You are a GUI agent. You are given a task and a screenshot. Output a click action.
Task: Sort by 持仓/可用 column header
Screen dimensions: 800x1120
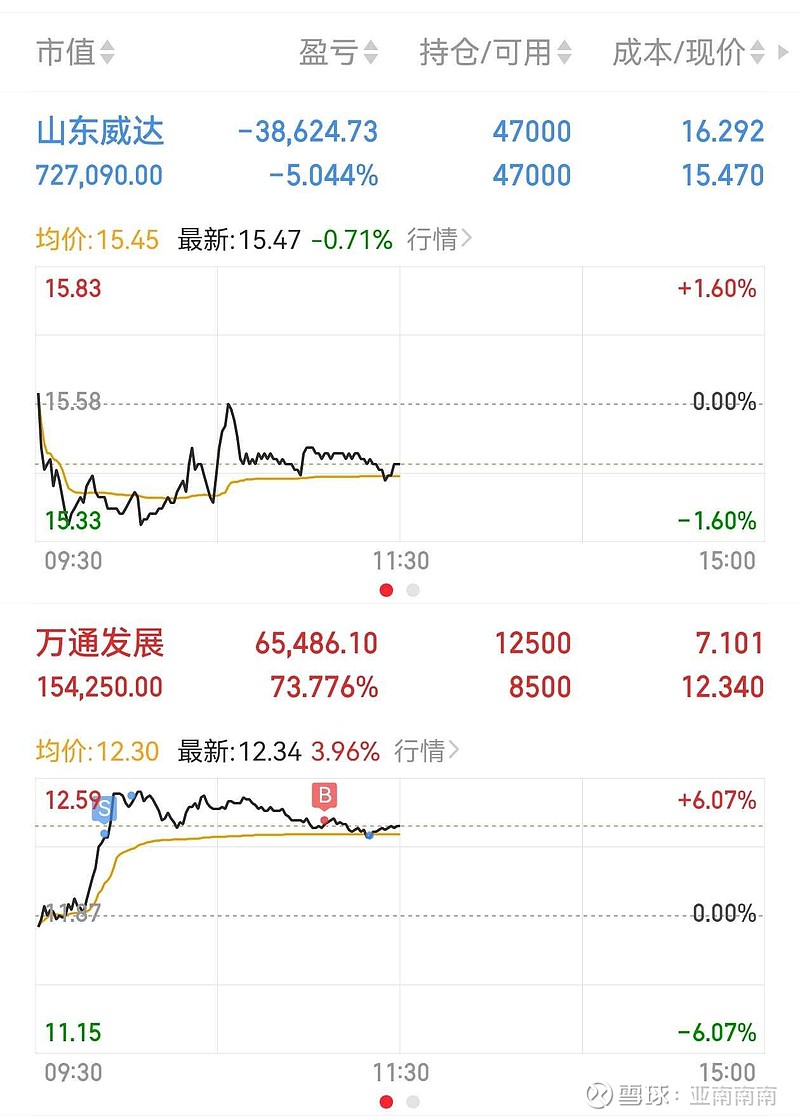coord(495,52)
